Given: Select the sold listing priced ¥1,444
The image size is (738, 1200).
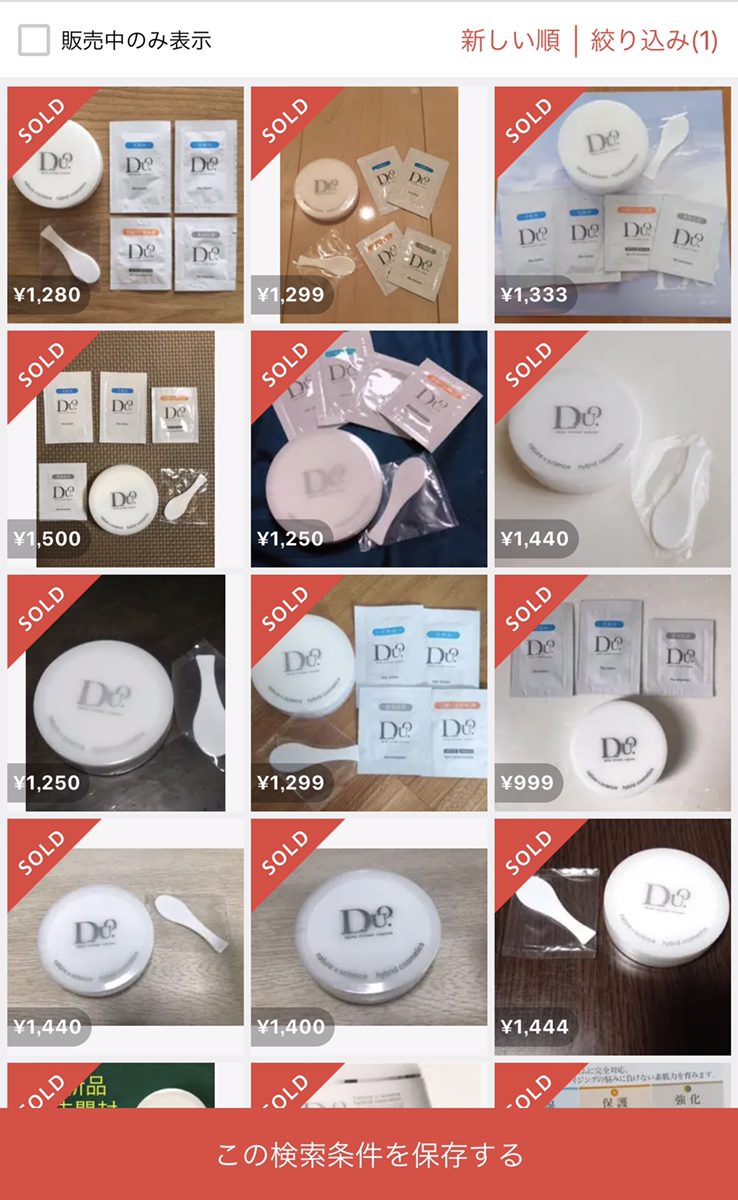Looking at the screenshot, I should 612,936.
